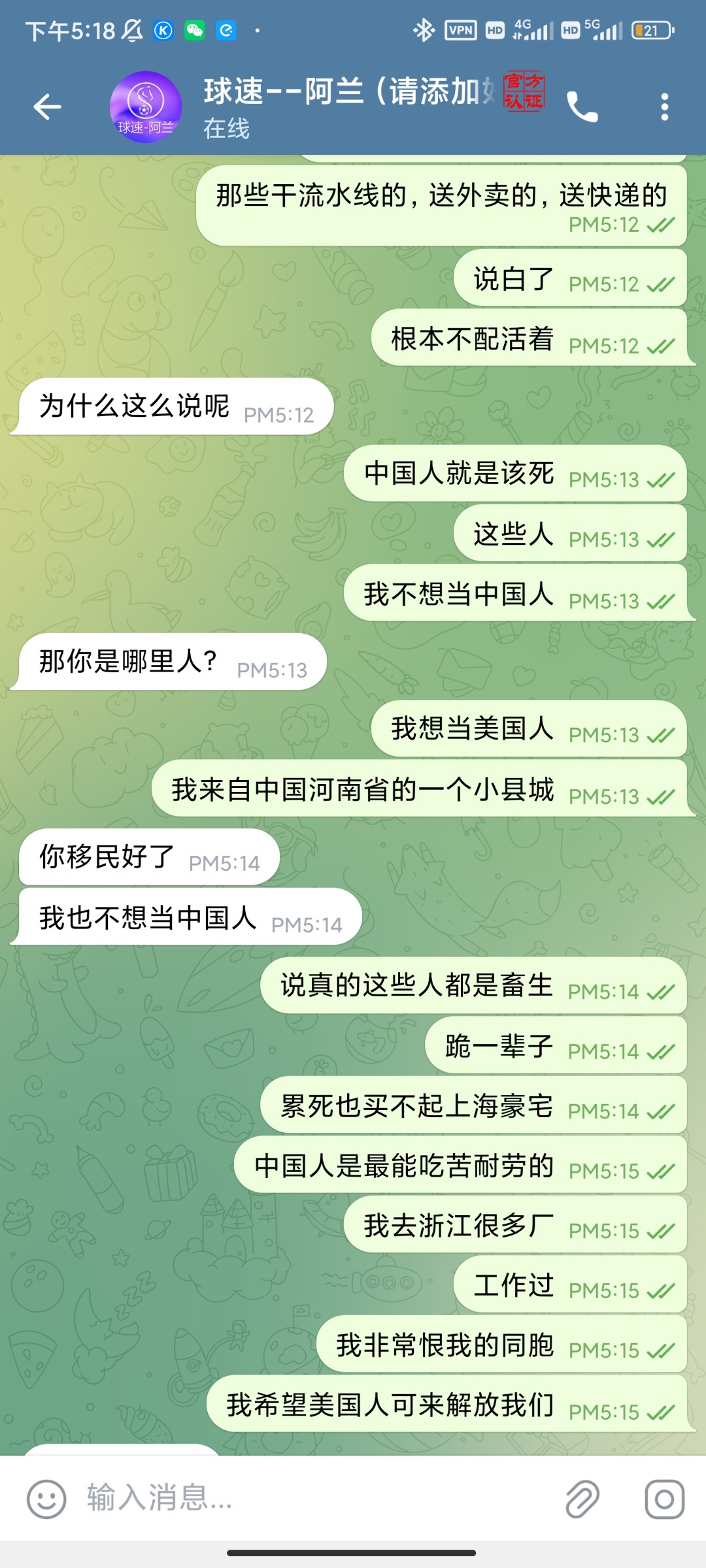Open the camera button in input bar
The width and height of the screenshot is (706, 1568).
point(664,1499)
